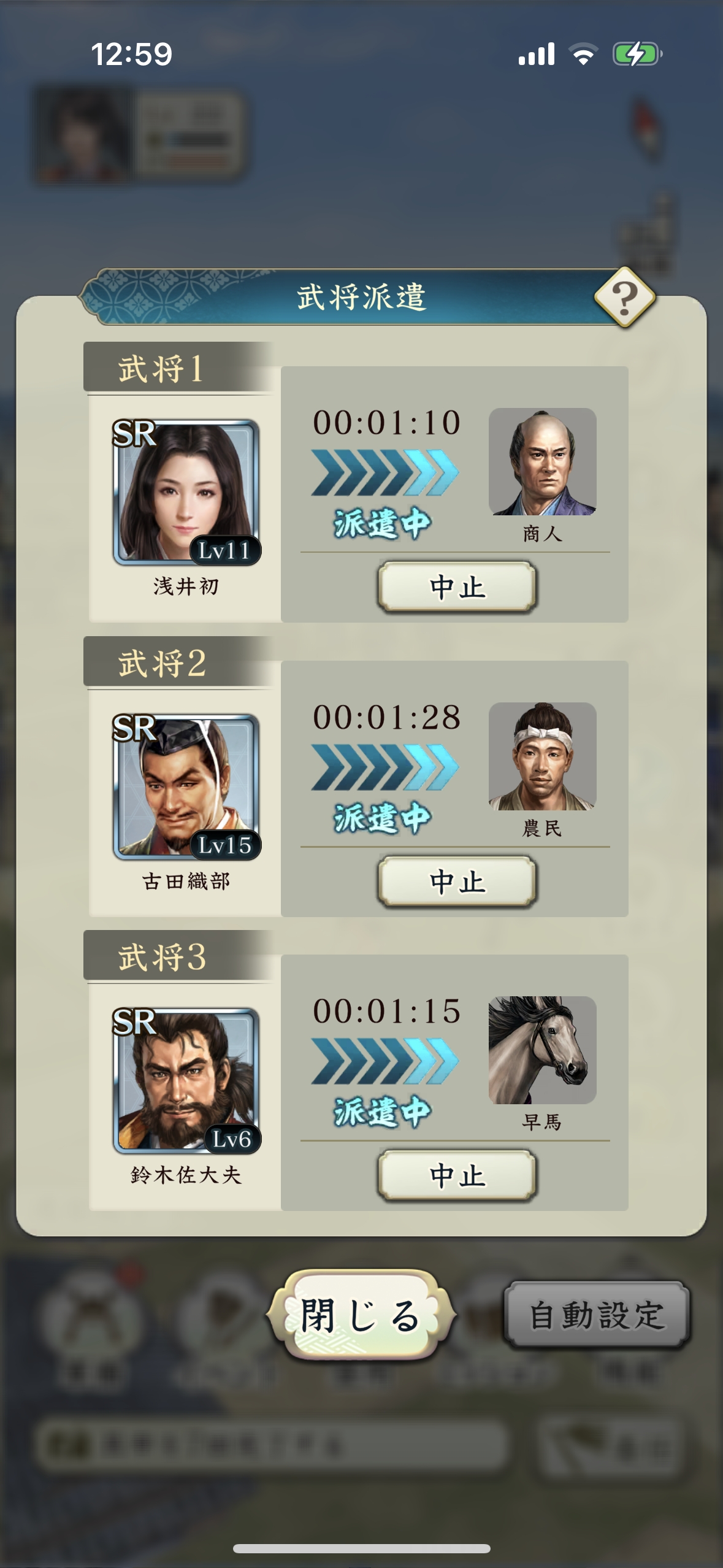The width and height of the screenshot is (723, 1568).
Task: View 浅井初 general card
Action: (186, 492)
